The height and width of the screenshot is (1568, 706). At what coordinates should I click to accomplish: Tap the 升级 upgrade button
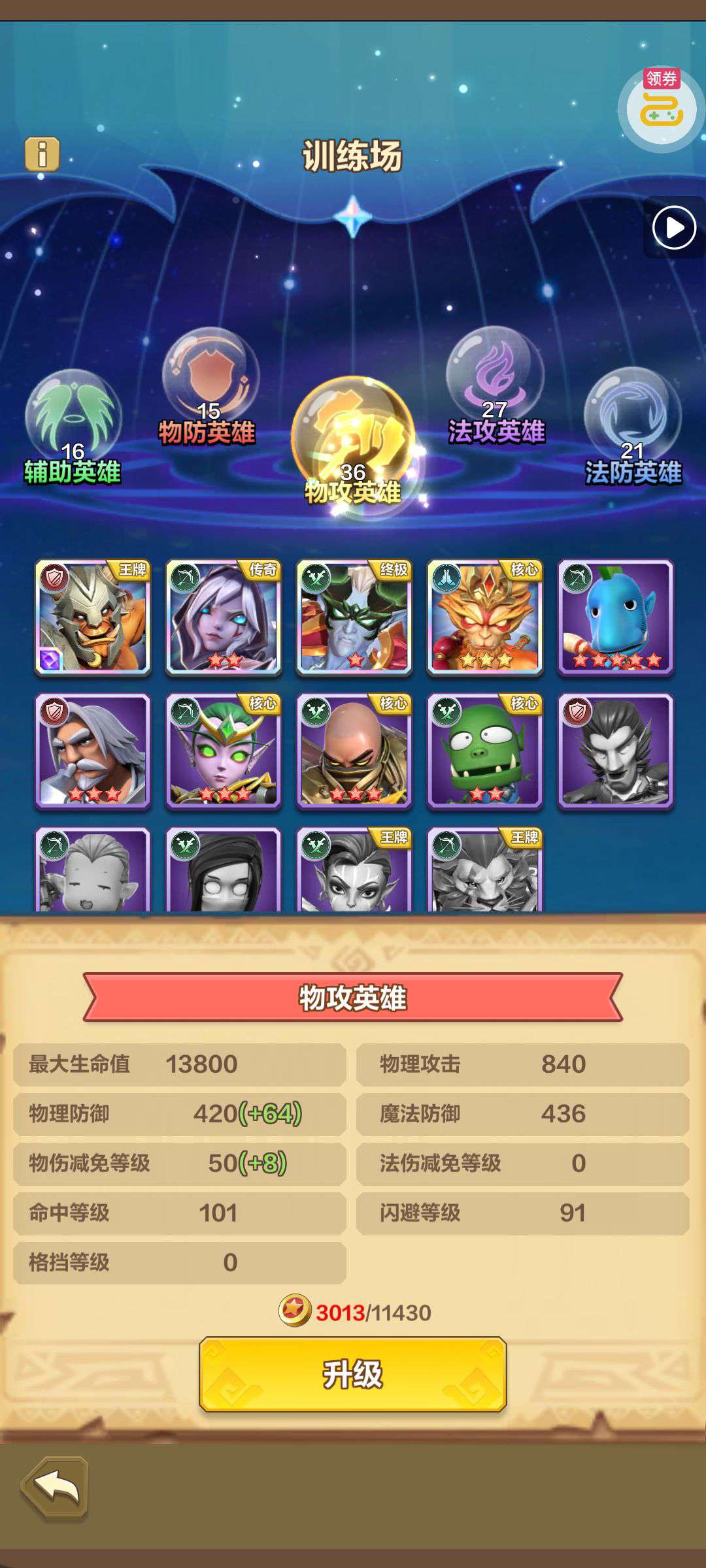pyautogui.click(x=353, y=1373)
